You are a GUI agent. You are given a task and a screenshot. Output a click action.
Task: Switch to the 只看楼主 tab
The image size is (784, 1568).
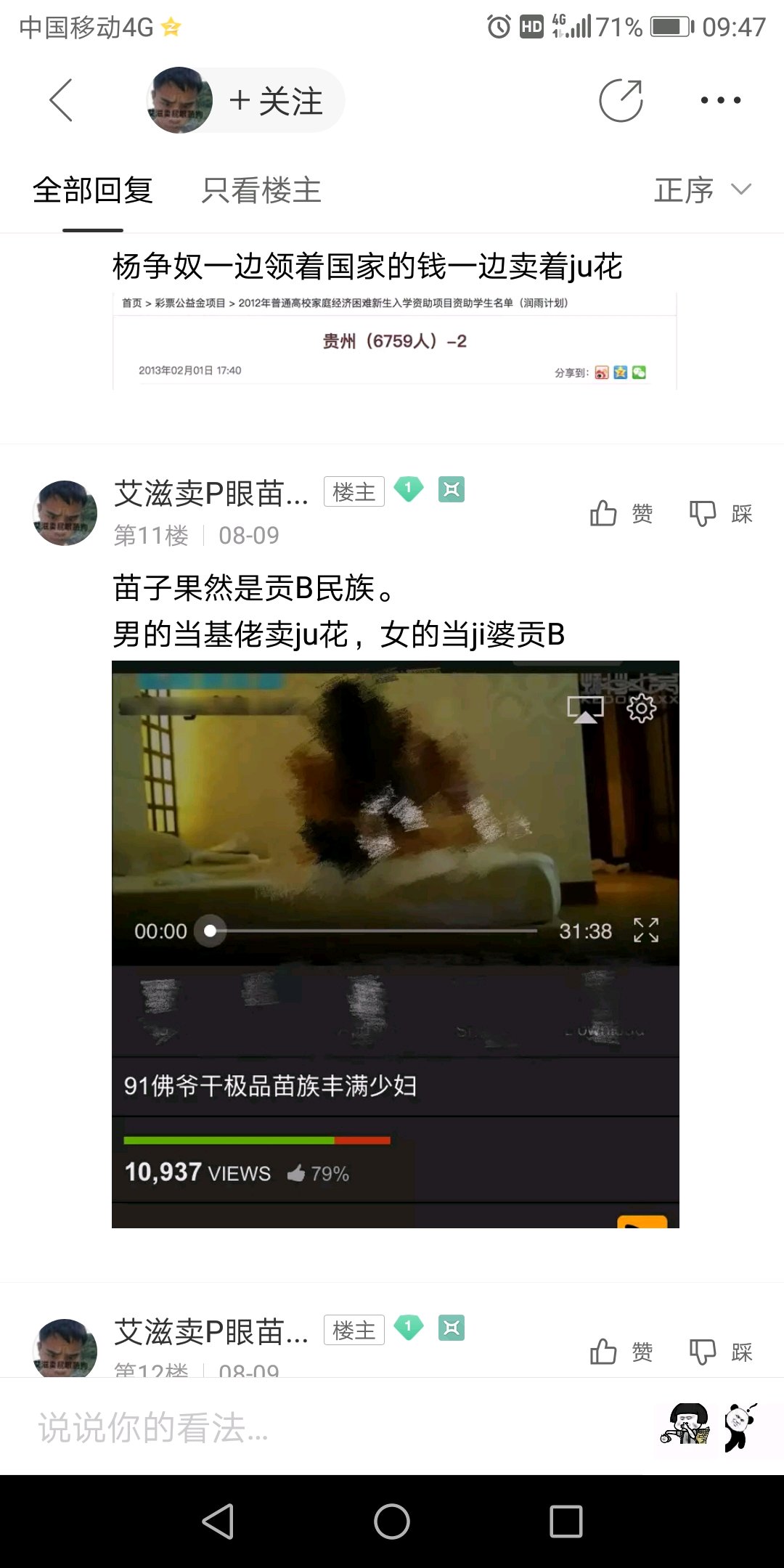point(261,191)
